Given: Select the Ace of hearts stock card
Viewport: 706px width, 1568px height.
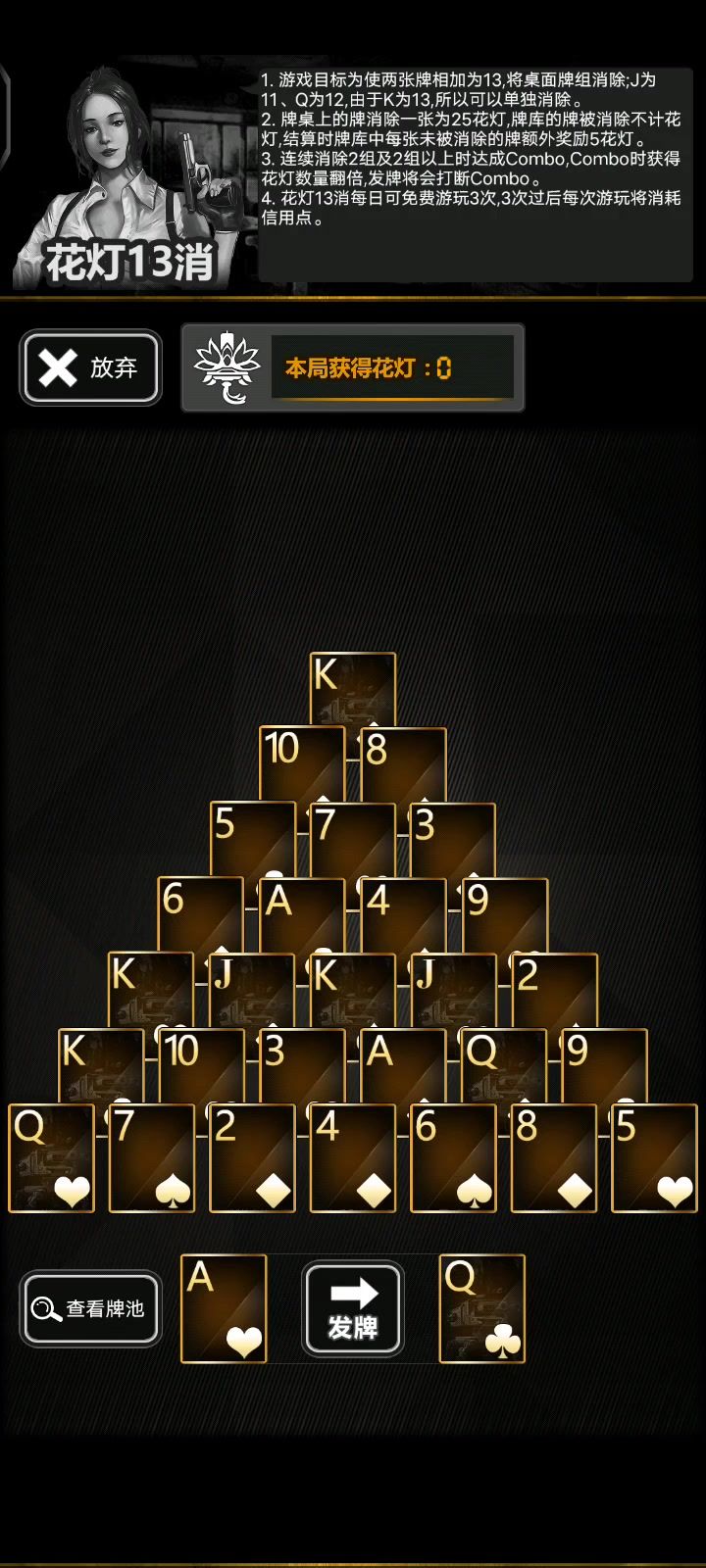Looking at the screenshot, I should coord(224,1308).
